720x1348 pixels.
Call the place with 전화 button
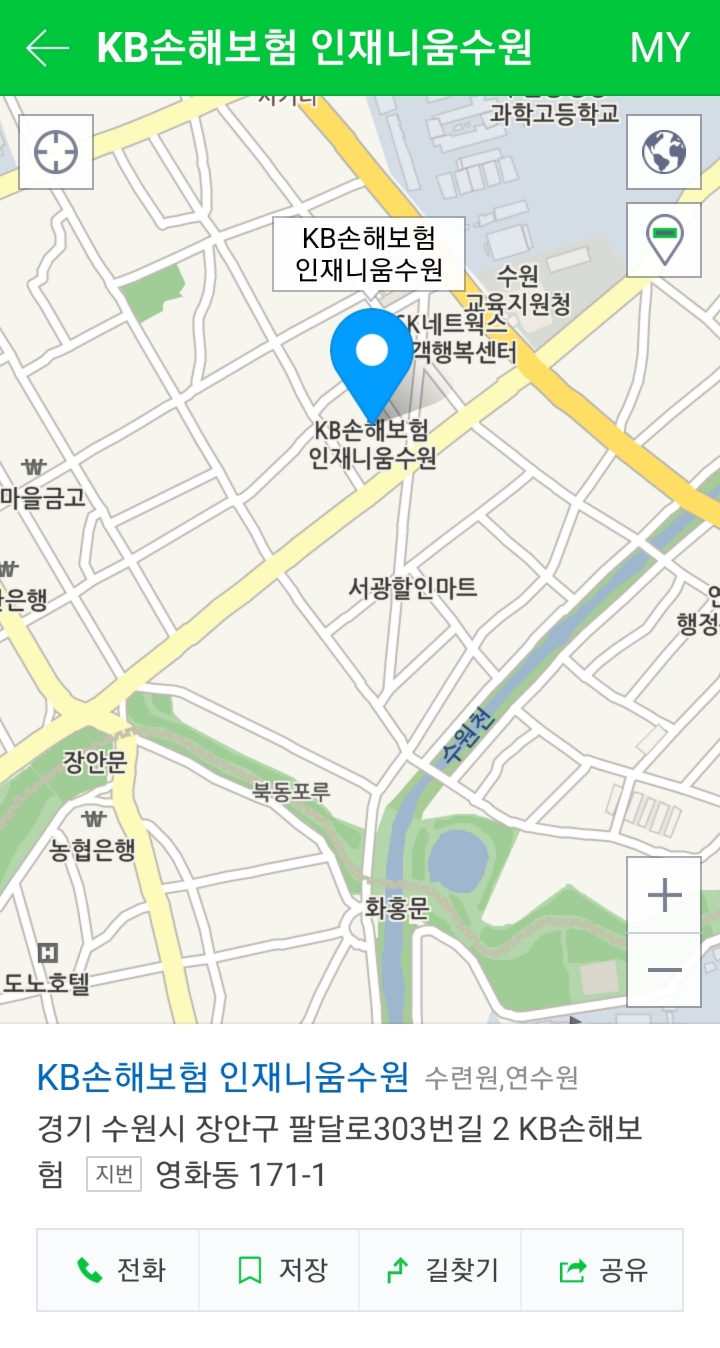coord(119,1270)
